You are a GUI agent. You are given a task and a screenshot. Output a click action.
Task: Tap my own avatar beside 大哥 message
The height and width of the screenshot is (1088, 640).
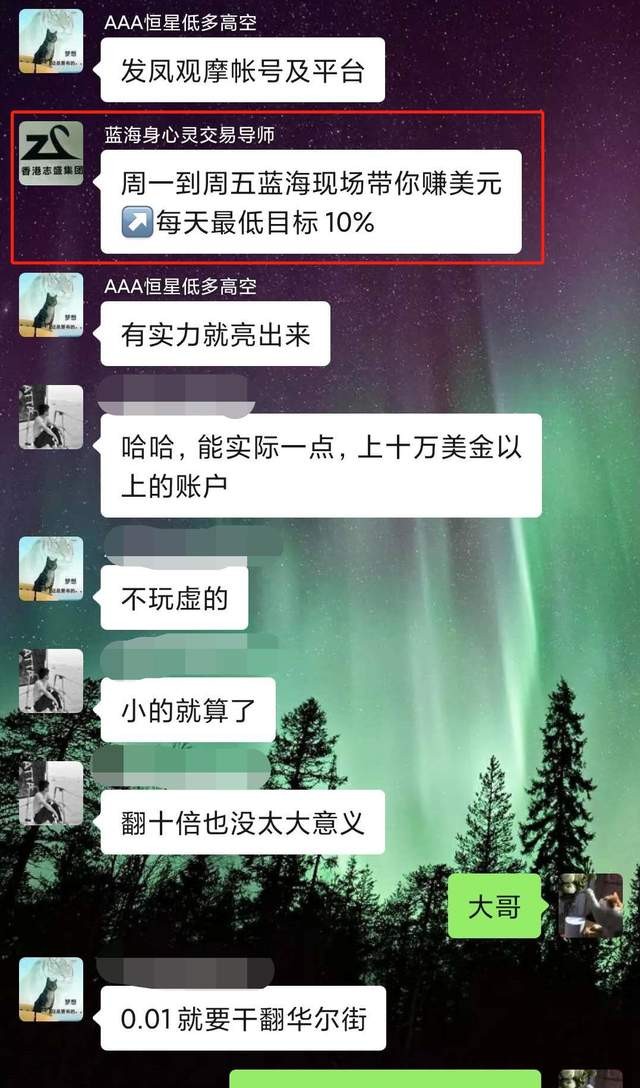[590, 906]
